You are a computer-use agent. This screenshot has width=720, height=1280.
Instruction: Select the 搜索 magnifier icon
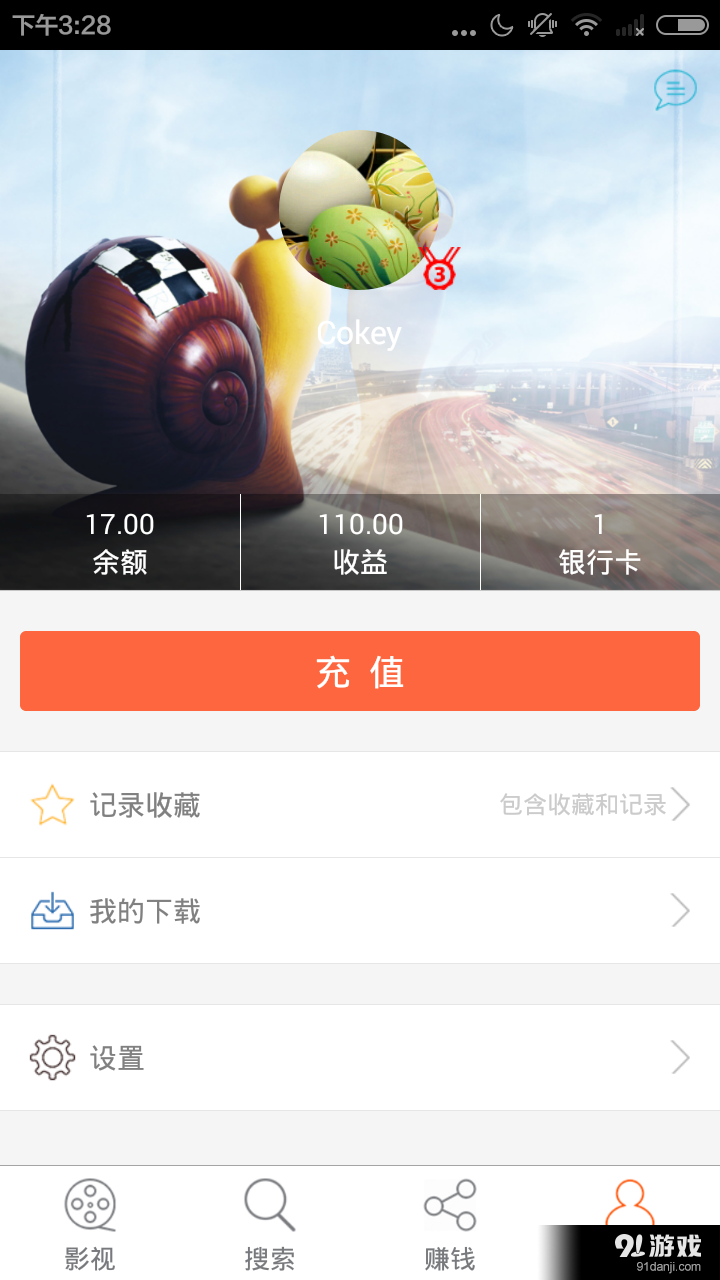coord(270,1206)
